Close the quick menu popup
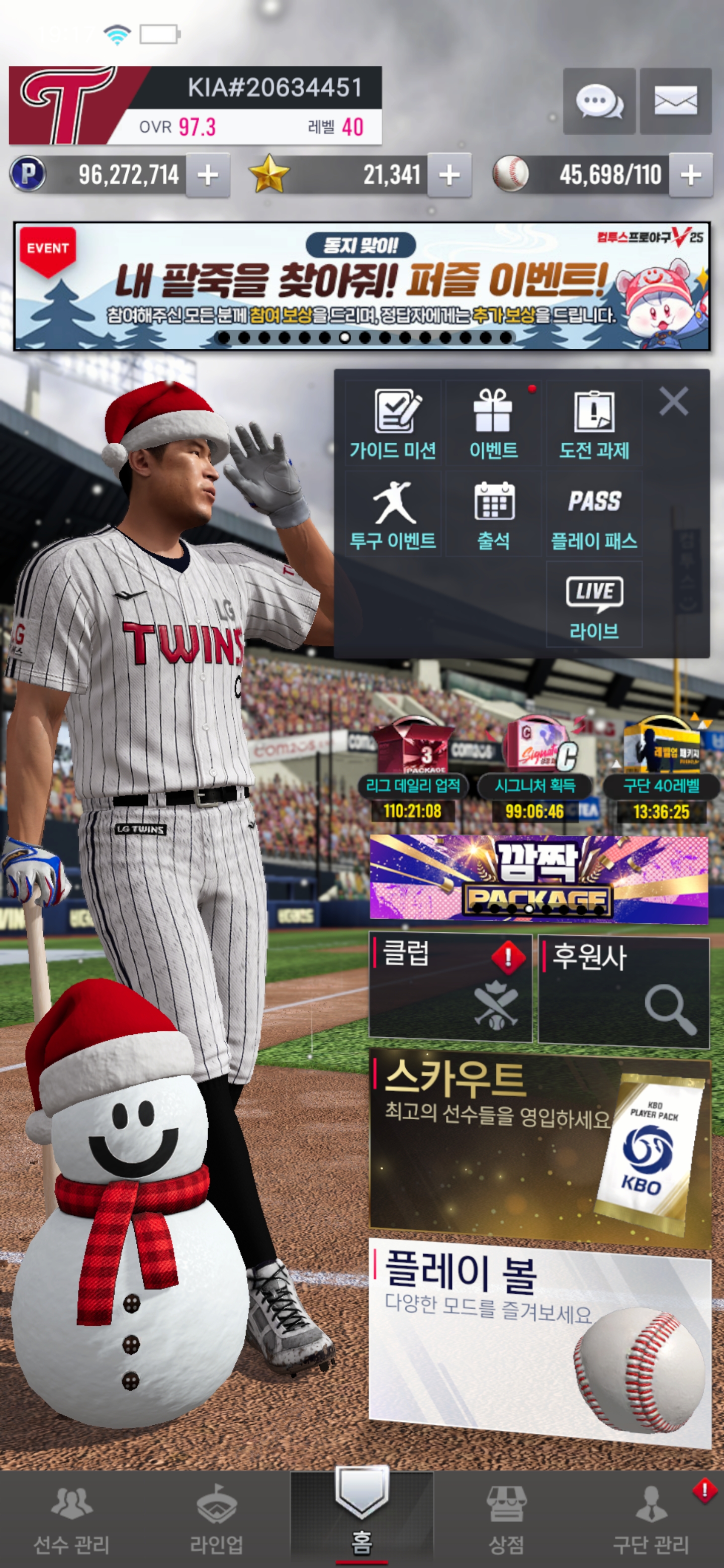The height and width of the screenshot is (1568, 724). 673,402
